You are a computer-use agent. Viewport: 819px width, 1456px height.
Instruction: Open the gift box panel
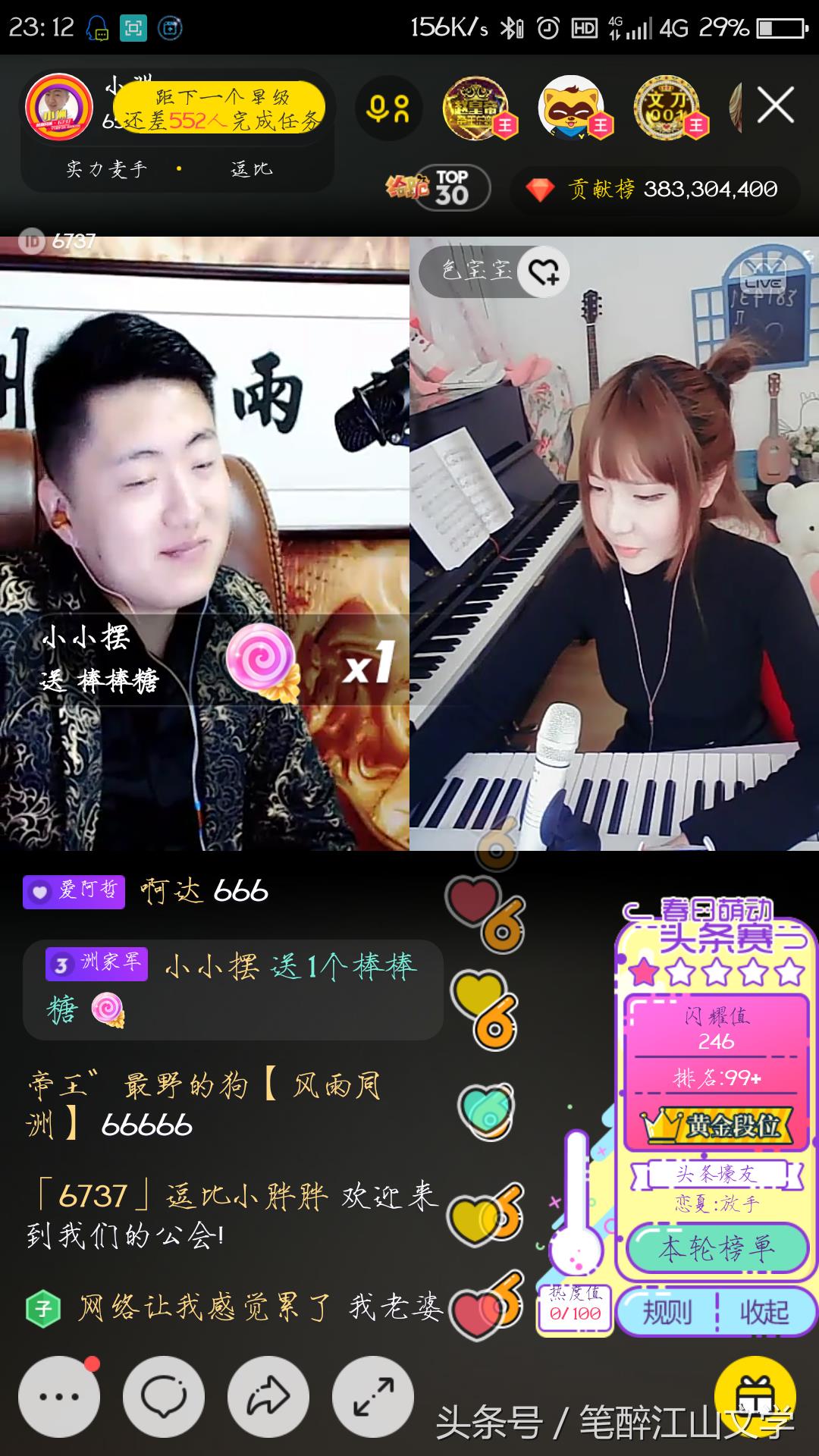pyautogui.click(x=755, y=1394)
